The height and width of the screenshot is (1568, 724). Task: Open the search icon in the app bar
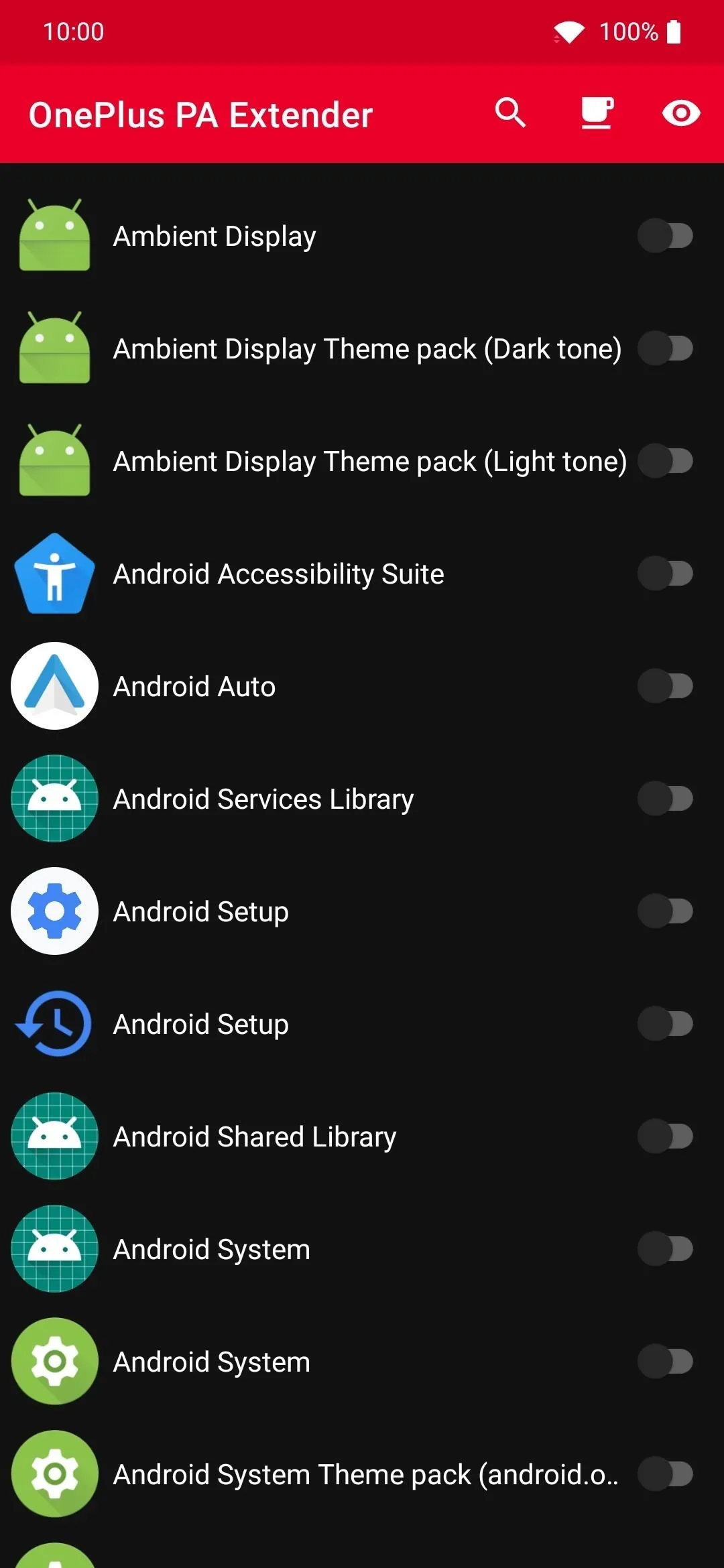point(510,113)
